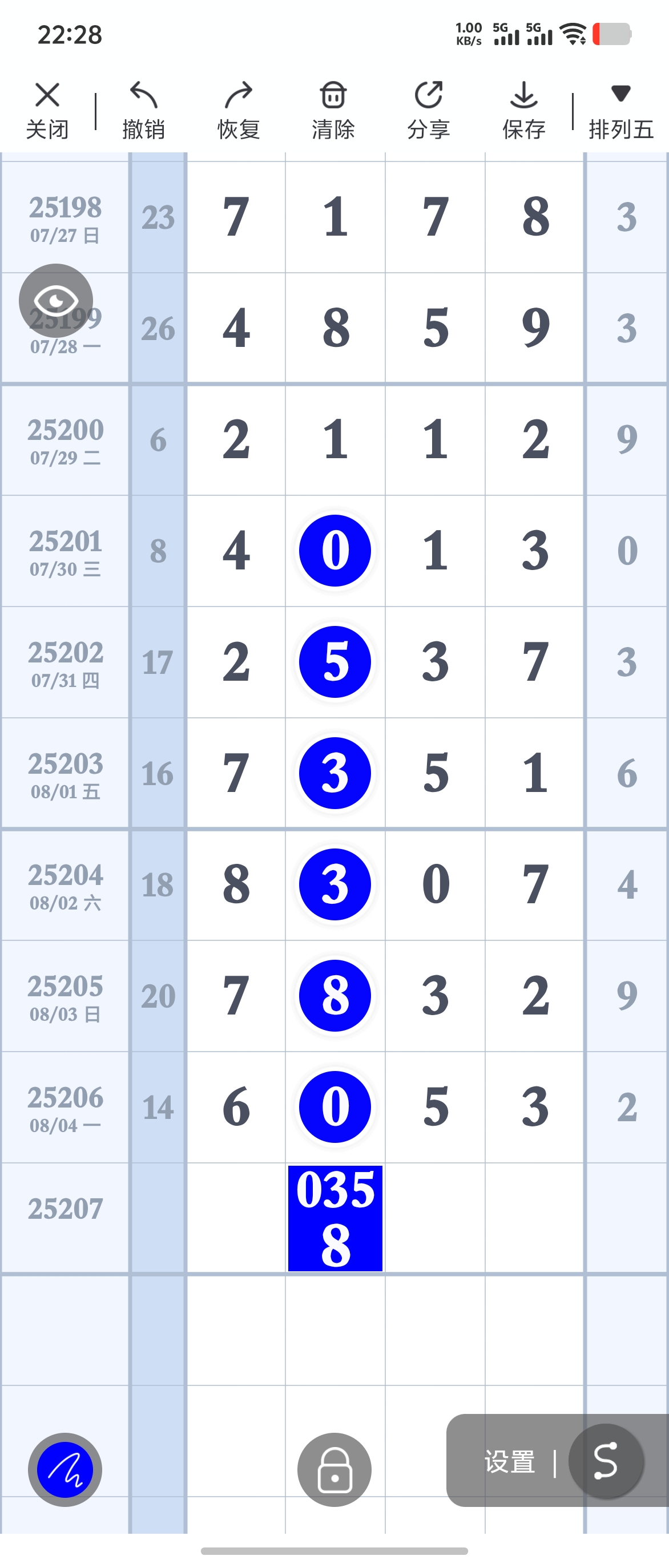Save the chart with 保存

tap(523, 110)
